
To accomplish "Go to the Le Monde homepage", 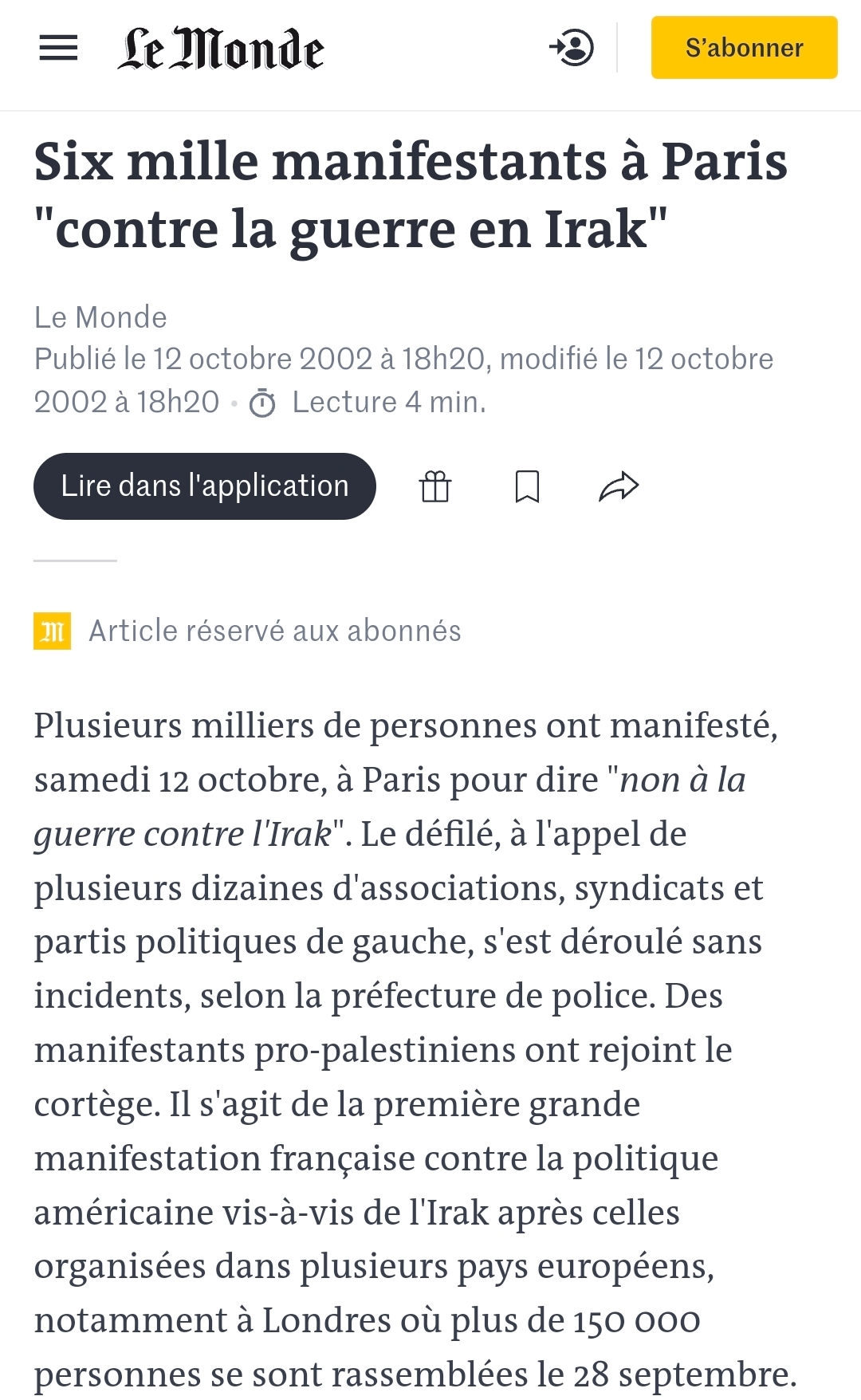I will click(221, 49).
